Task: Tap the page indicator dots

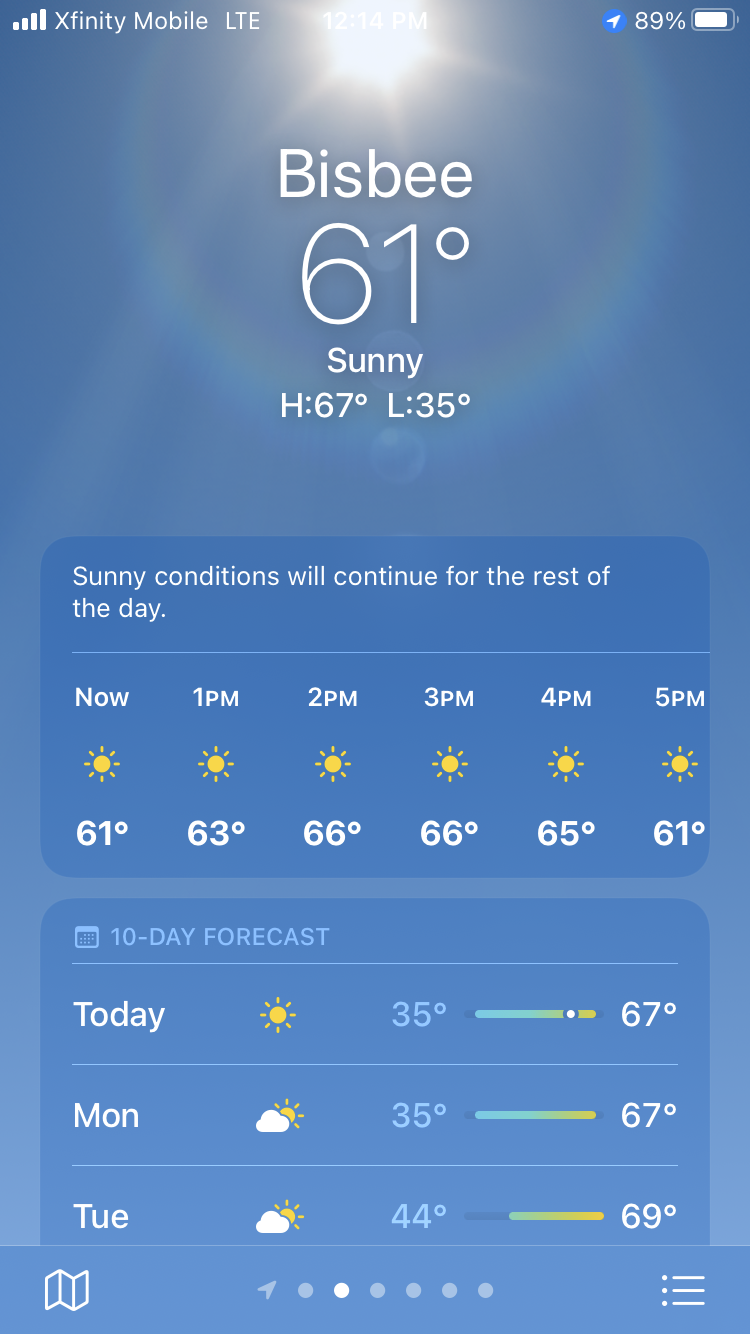Action: pyautogui.click(x=376, y=1290)
